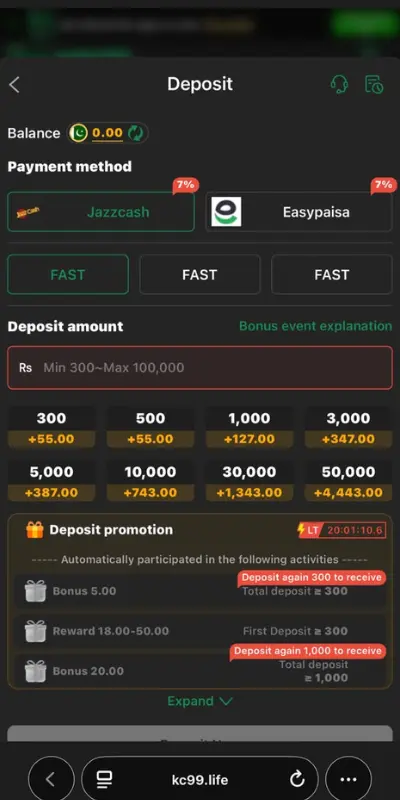
Task: Choose the 1,000 deposit amount
Action: (x=249, y=428)
